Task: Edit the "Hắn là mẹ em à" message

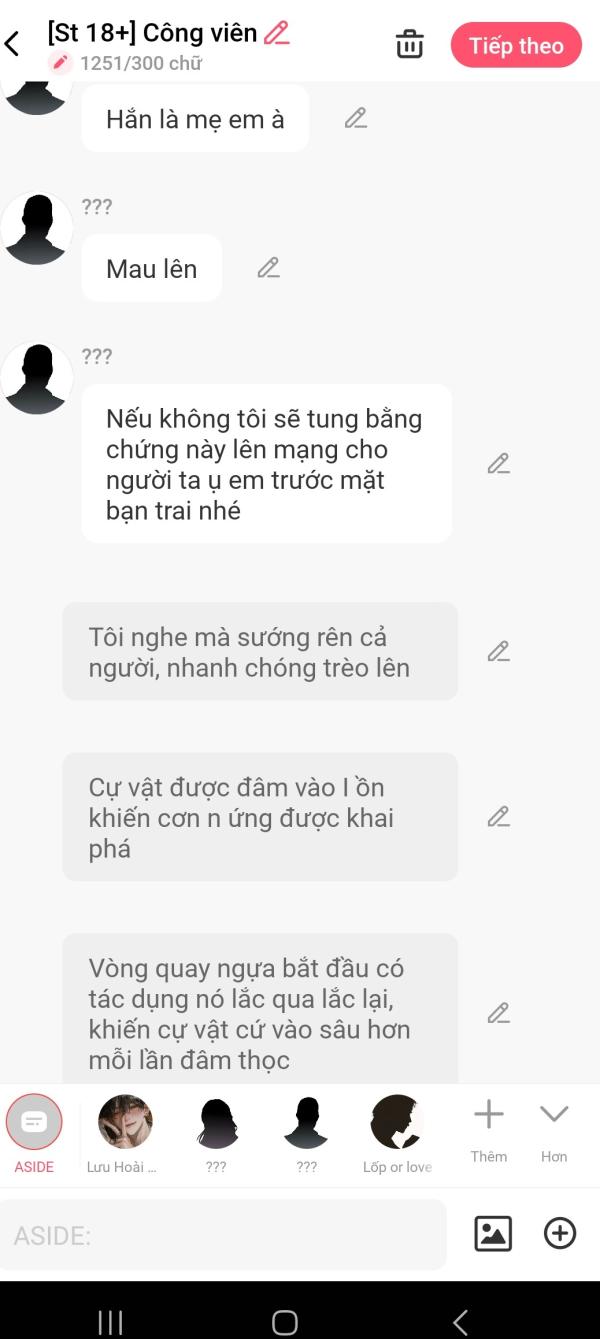Action: tap(355, 118)
